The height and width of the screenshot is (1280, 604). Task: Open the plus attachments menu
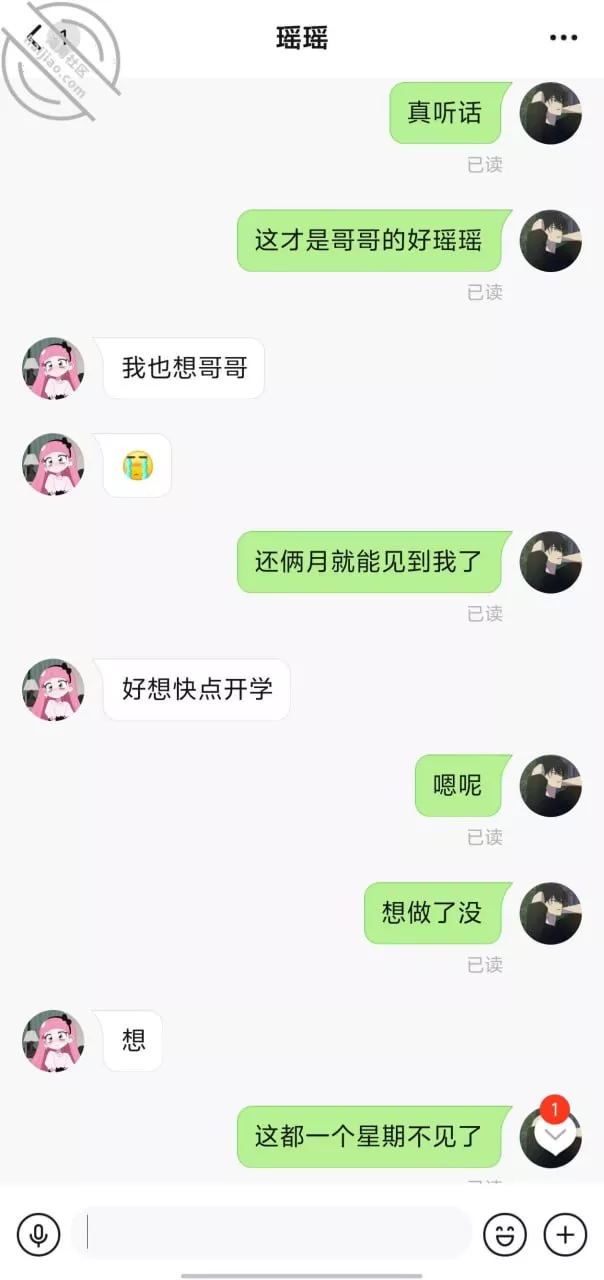565,1234
